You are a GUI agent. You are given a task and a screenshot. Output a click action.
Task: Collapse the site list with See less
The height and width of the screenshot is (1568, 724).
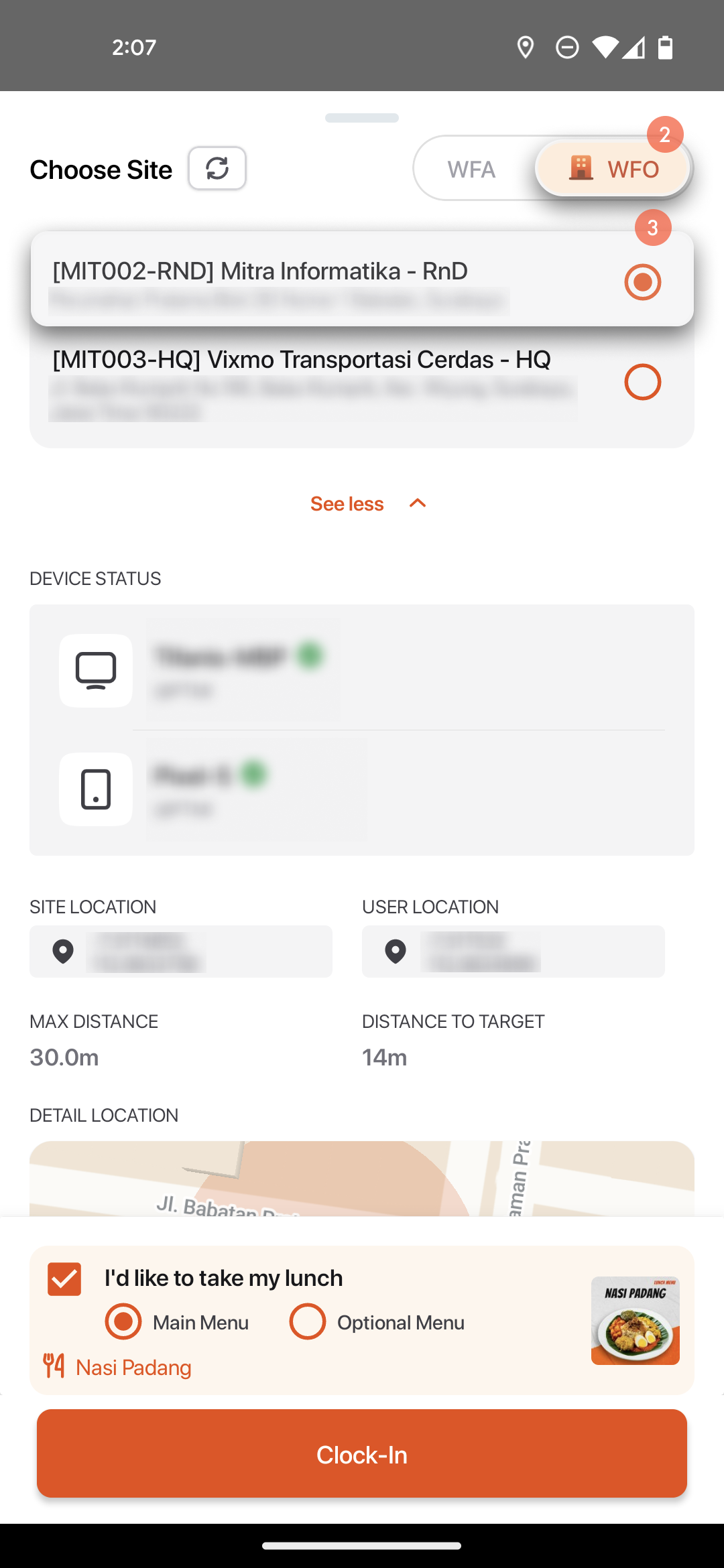[x=368, y=504]
